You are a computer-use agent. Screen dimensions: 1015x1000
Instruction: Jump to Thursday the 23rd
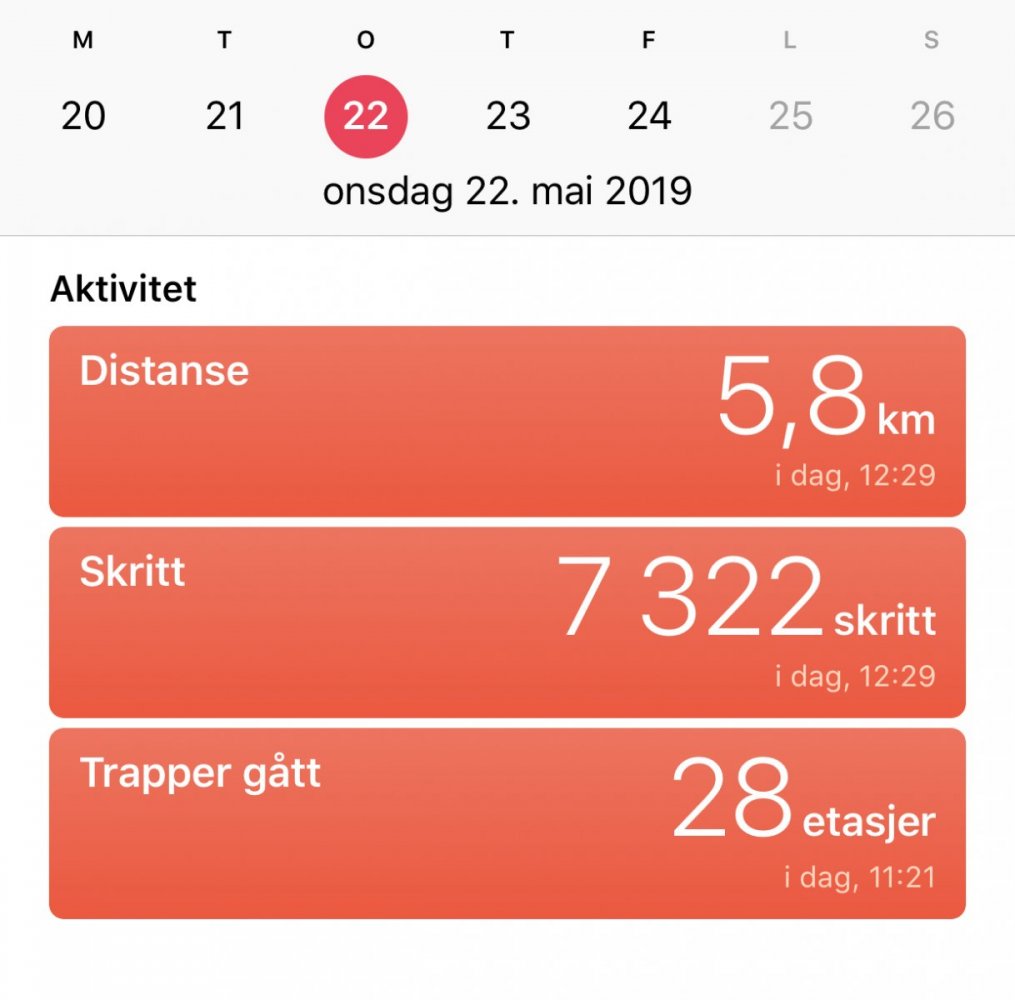(x=508, y=116)
